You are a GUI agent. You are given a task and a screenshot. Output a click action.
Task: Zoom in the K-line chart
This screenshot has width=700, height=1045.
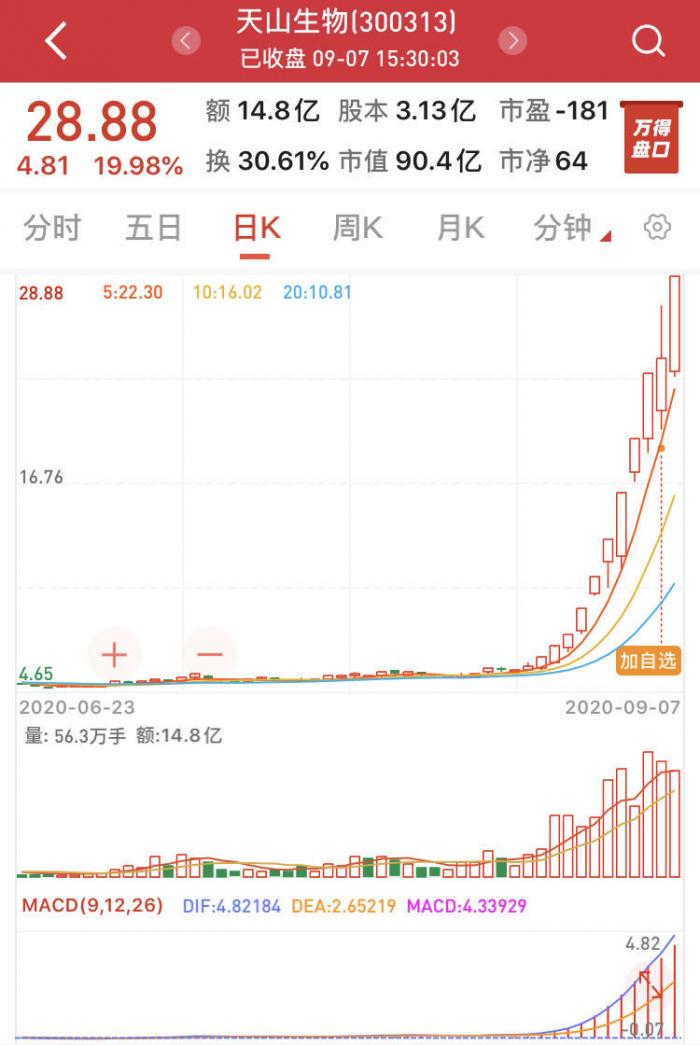point(114,656)
